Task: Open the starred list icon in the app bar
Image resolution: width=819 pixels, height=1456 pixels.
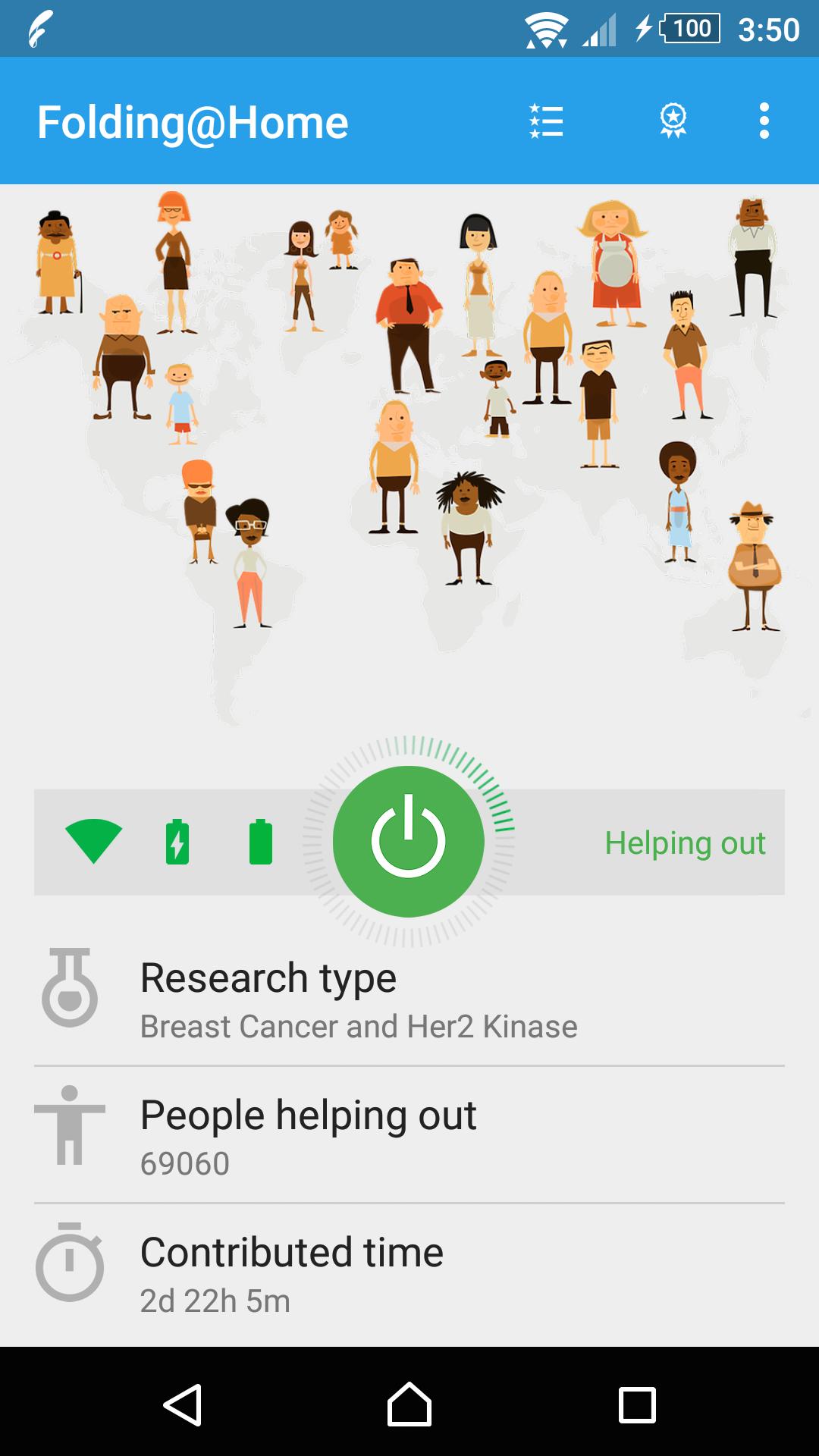Action: (546, 121)
